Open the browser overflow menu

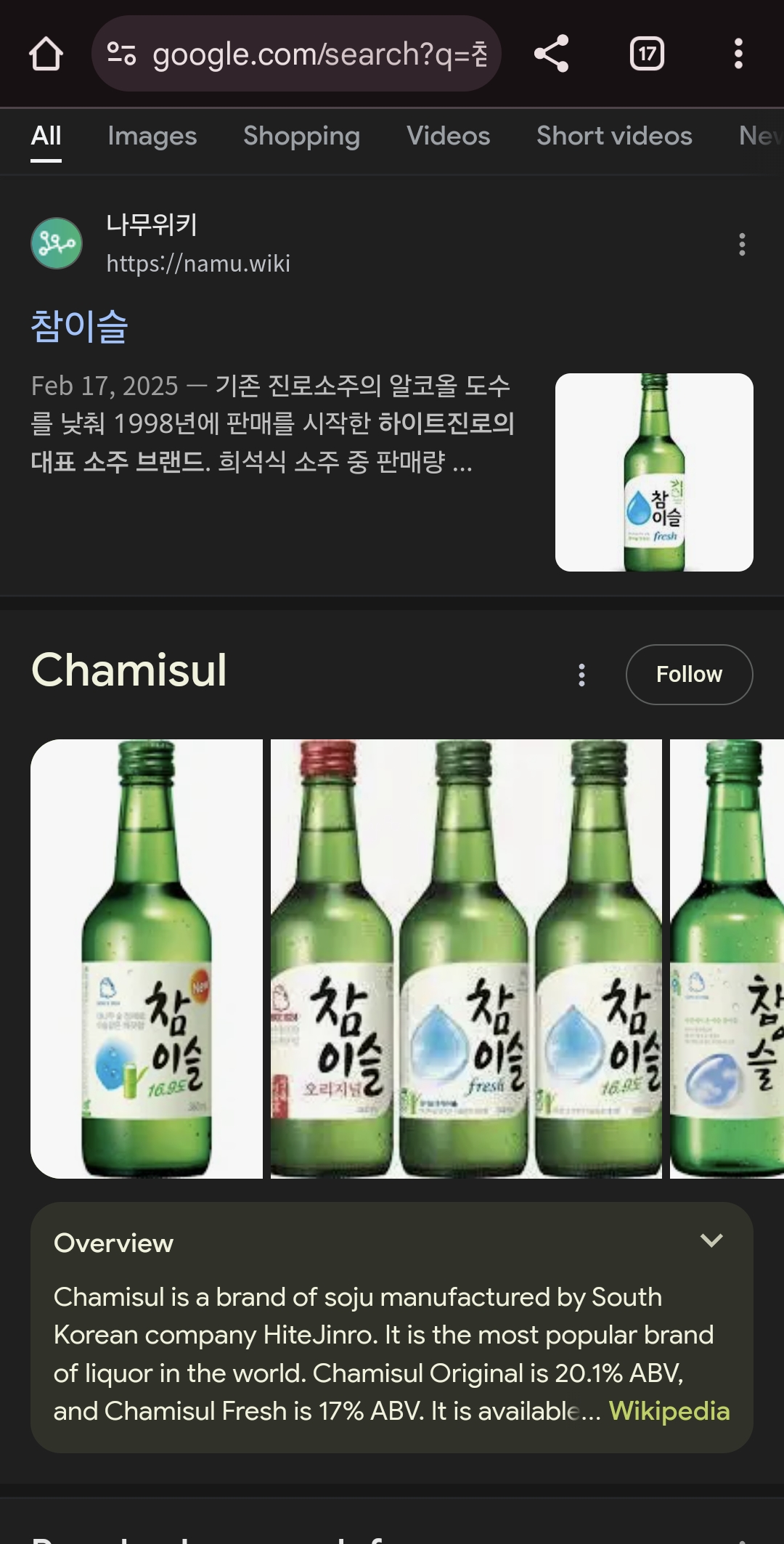(738, 54)
